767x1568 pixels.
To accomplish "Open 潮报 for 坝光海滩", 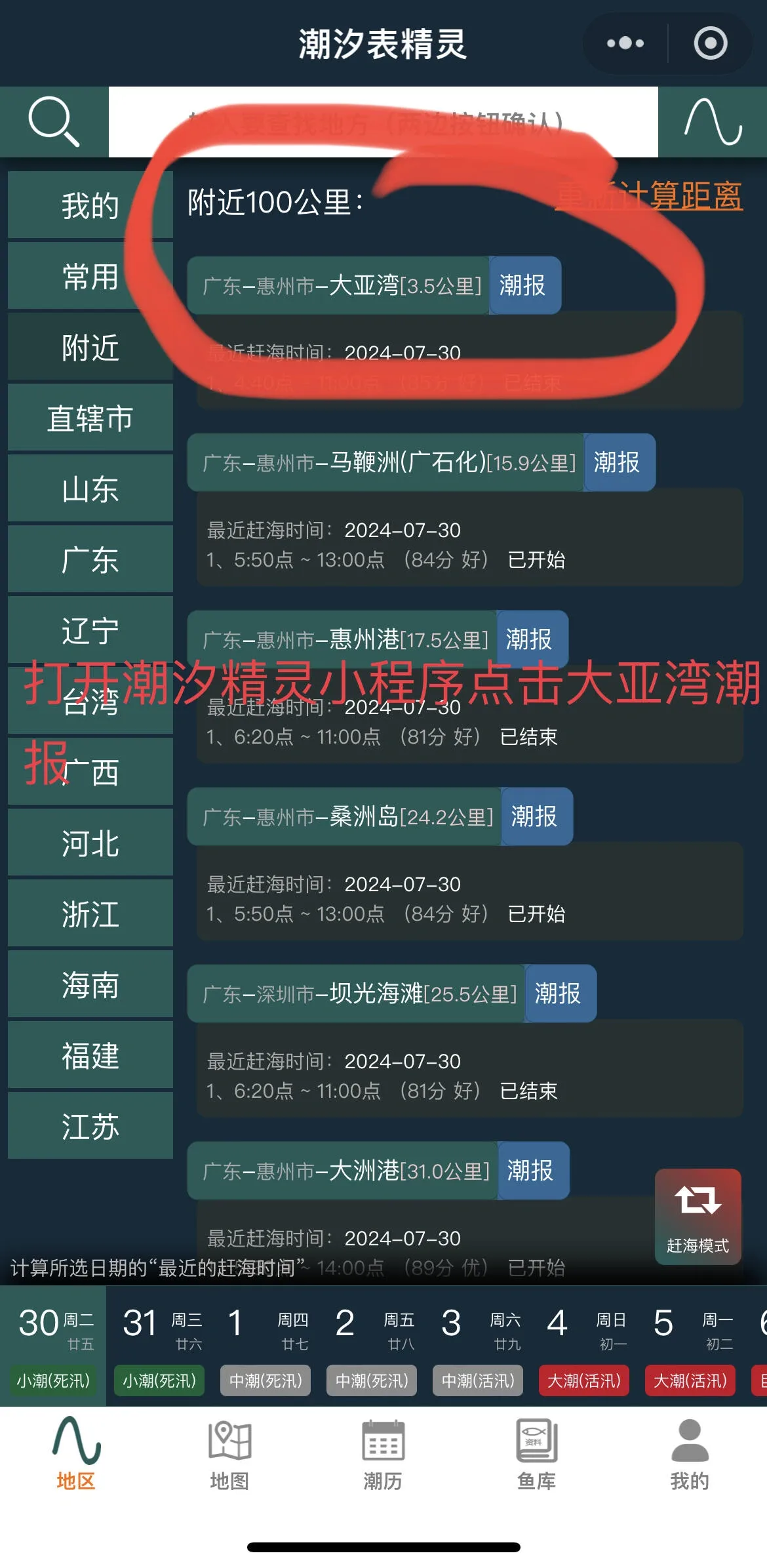I will pyautogui.click(x=559, y=994).
